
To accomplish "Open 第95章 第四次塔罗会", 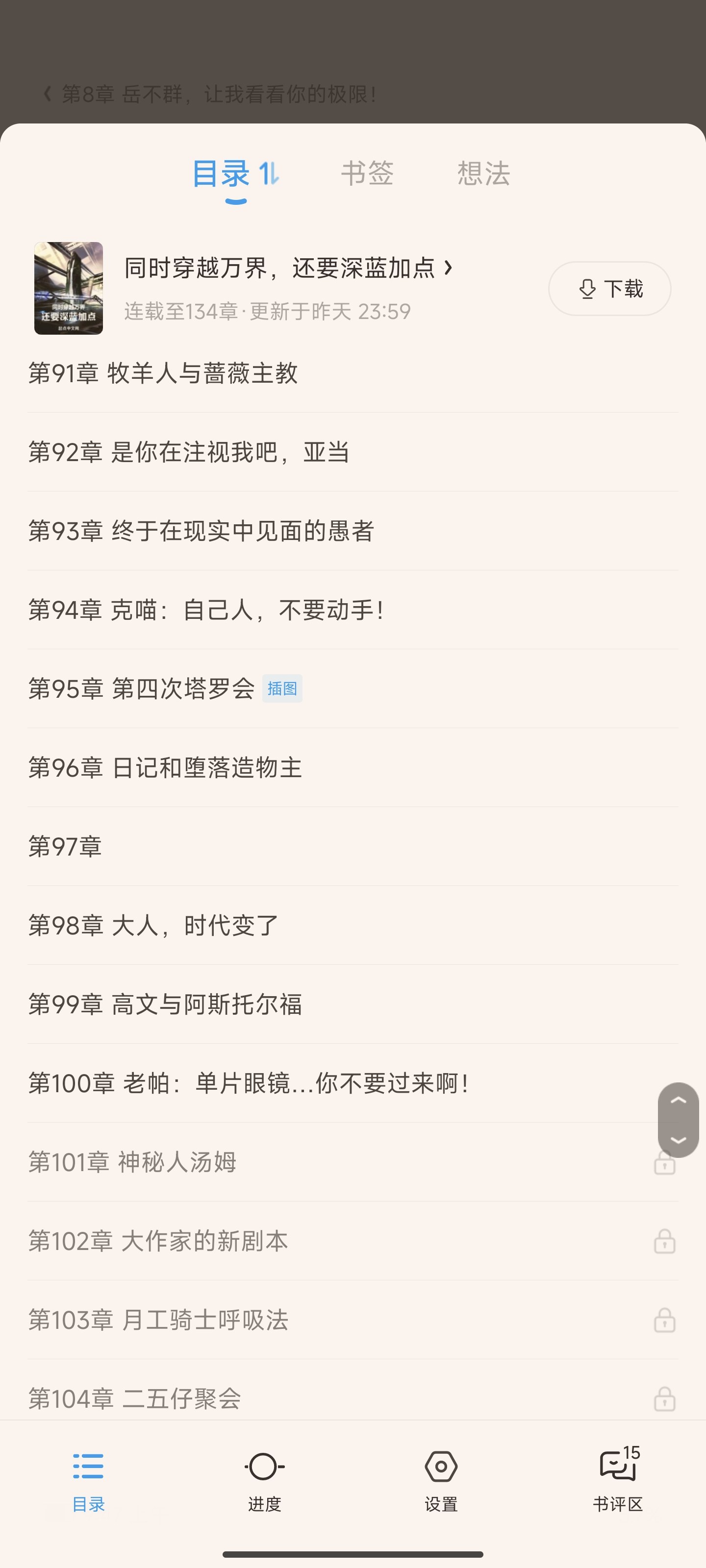I will [141, 688].
